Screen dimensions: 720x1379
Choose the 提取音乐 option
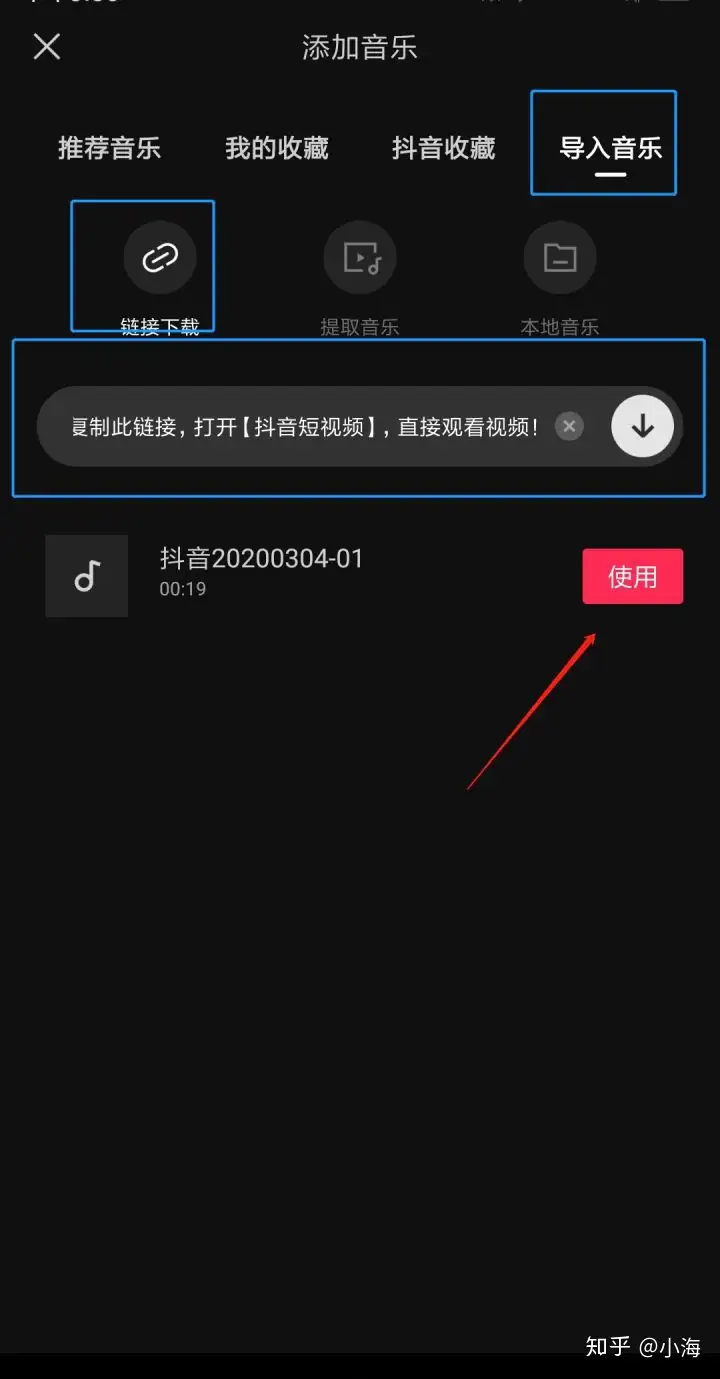click(359, 259)
